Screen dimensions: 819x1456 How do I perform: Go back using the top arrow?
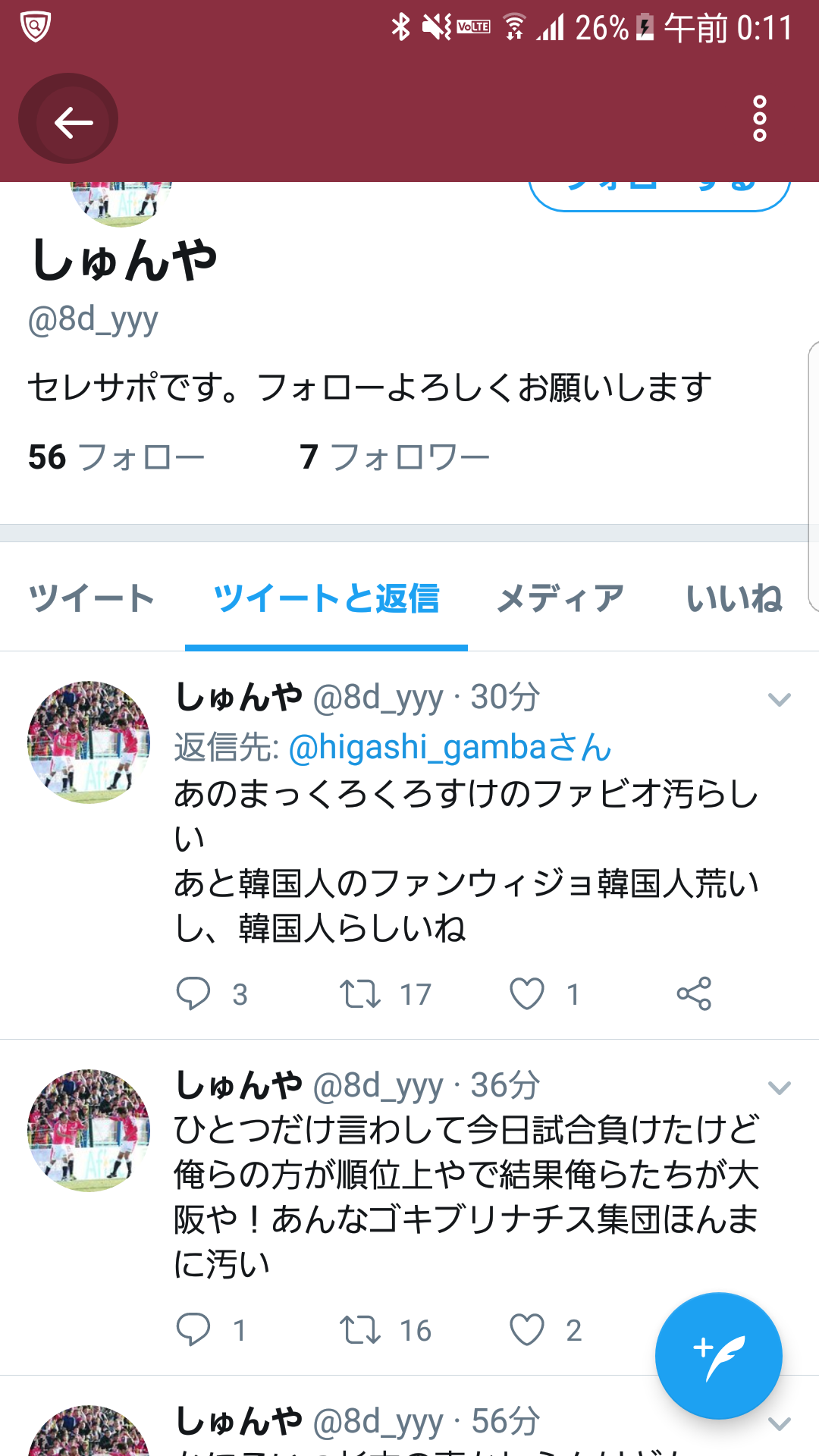[70, 120]
